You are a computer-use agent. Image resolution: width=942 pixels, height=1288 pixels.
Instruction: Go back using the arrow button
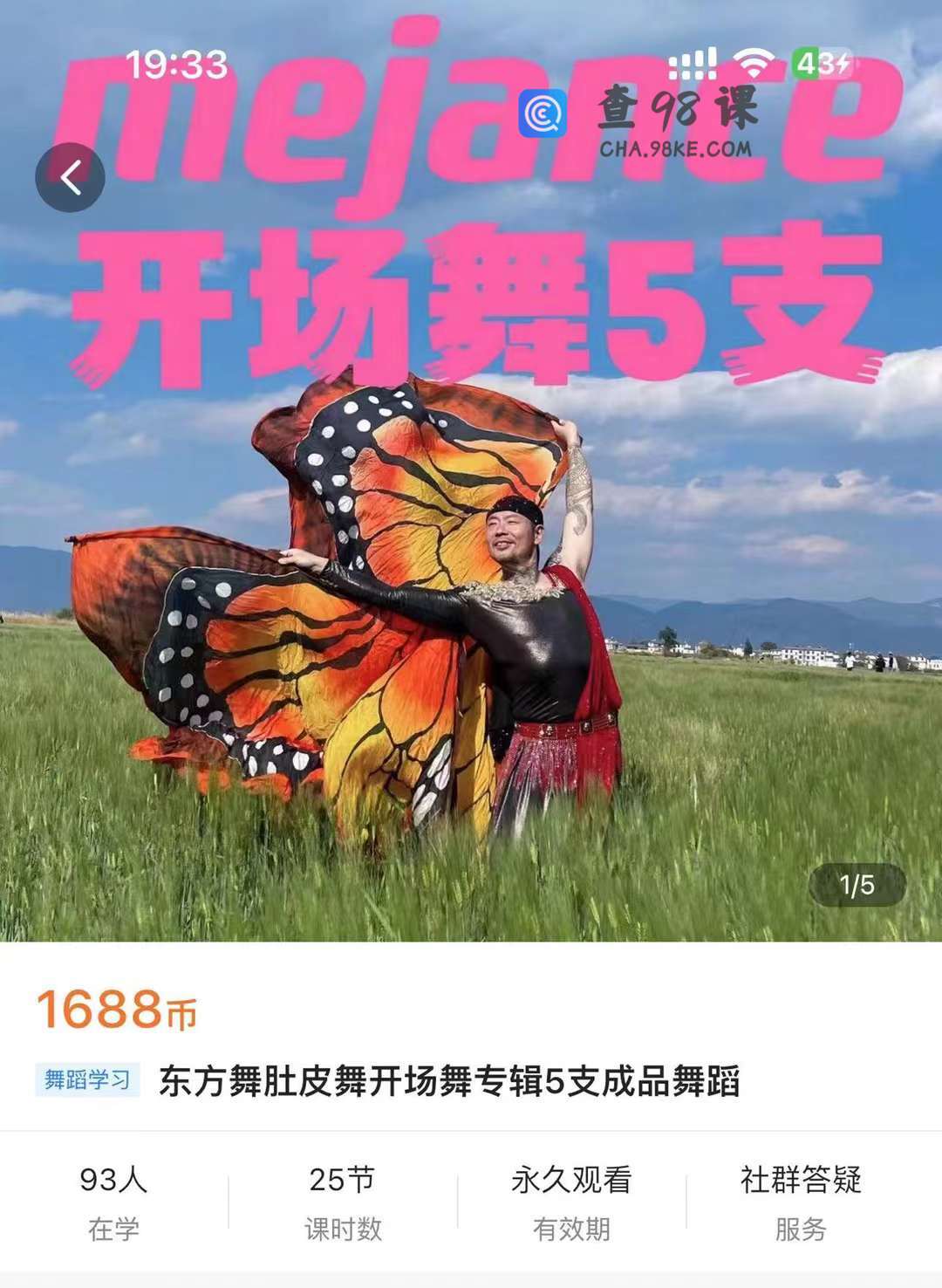tap(70, 177)
